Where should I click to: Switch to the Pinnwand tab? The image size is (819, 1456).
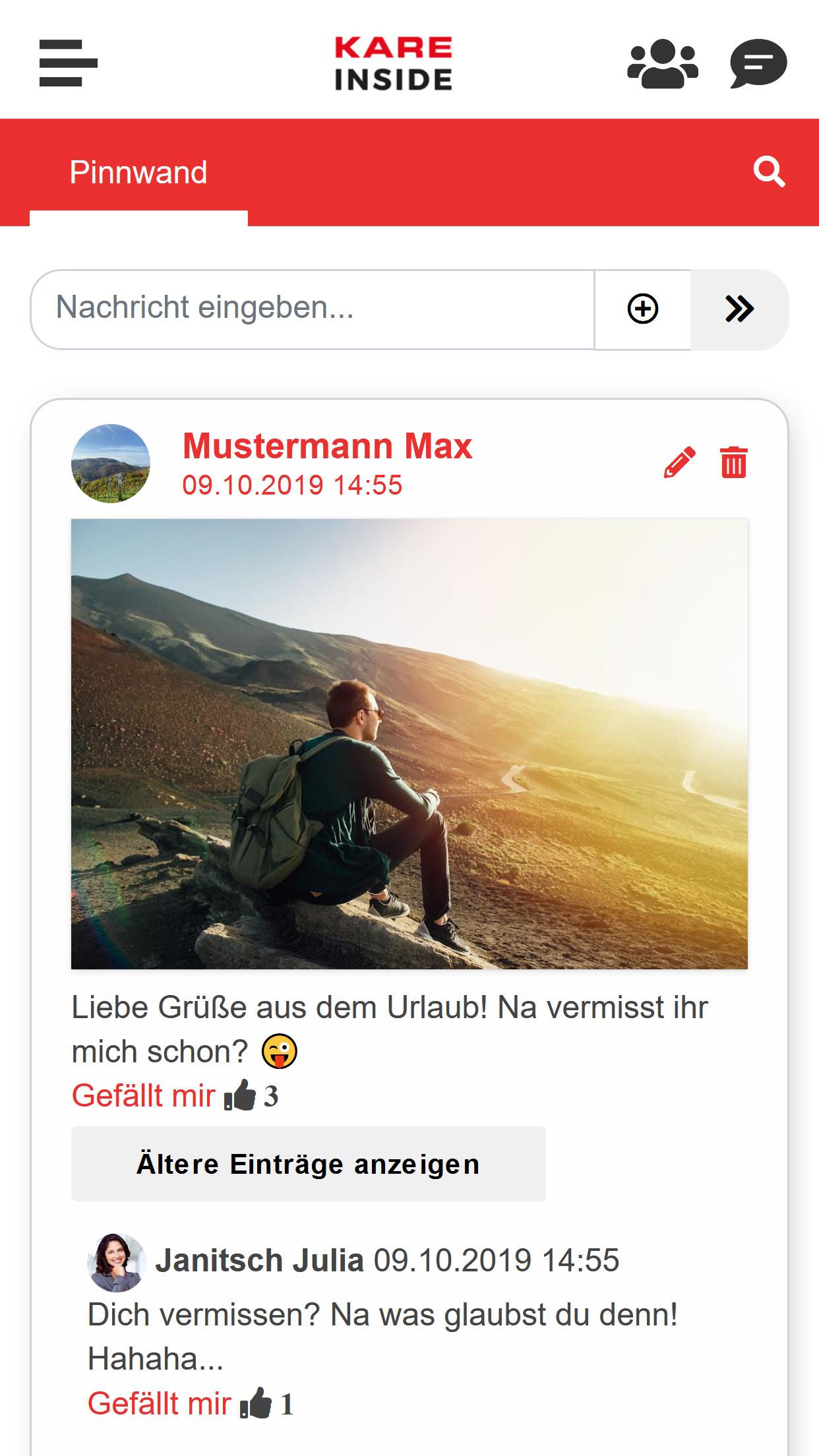point(138,173)
